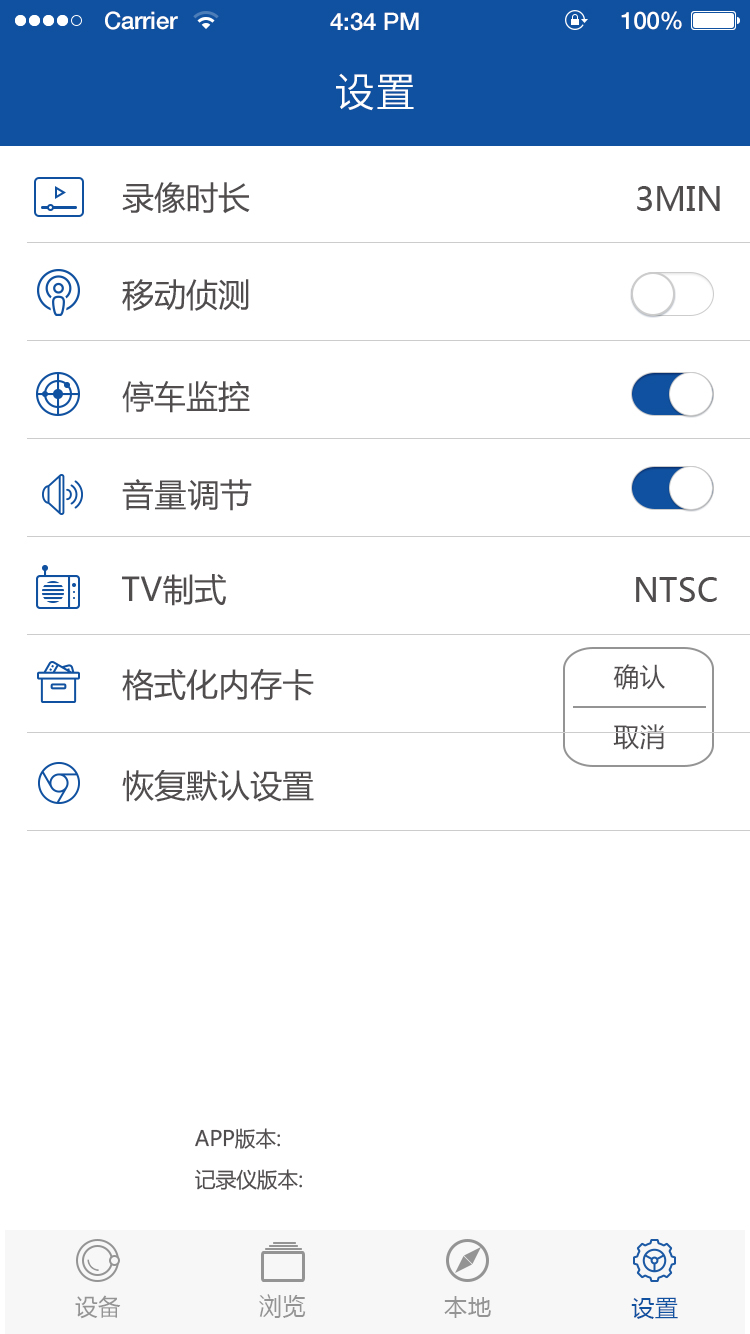Enable the 移动侦测 motion detection toggle
The height and width of the screenshot is (1334, 750).
672,294
